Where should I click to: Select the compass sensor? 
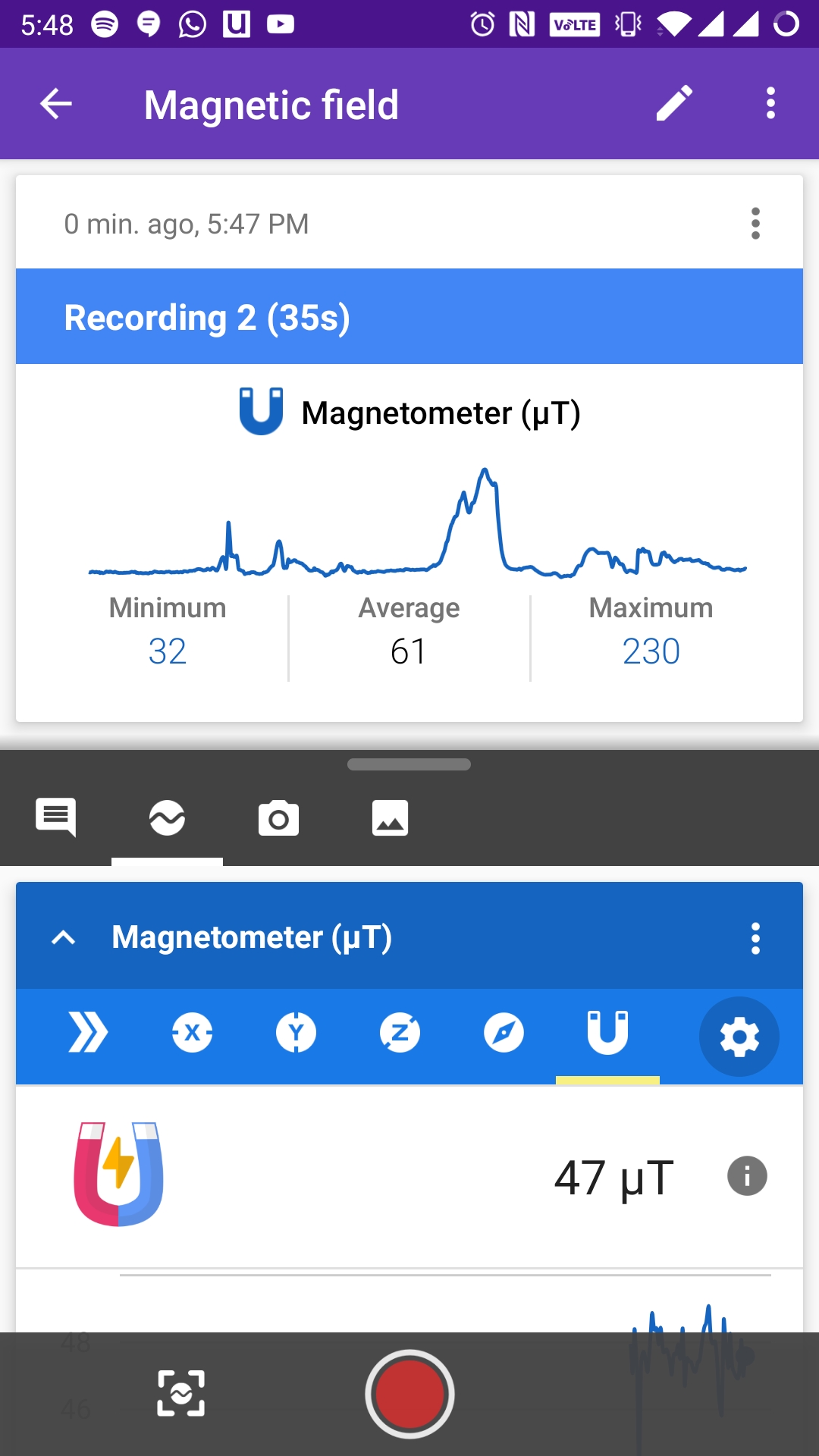[504, 1033]
